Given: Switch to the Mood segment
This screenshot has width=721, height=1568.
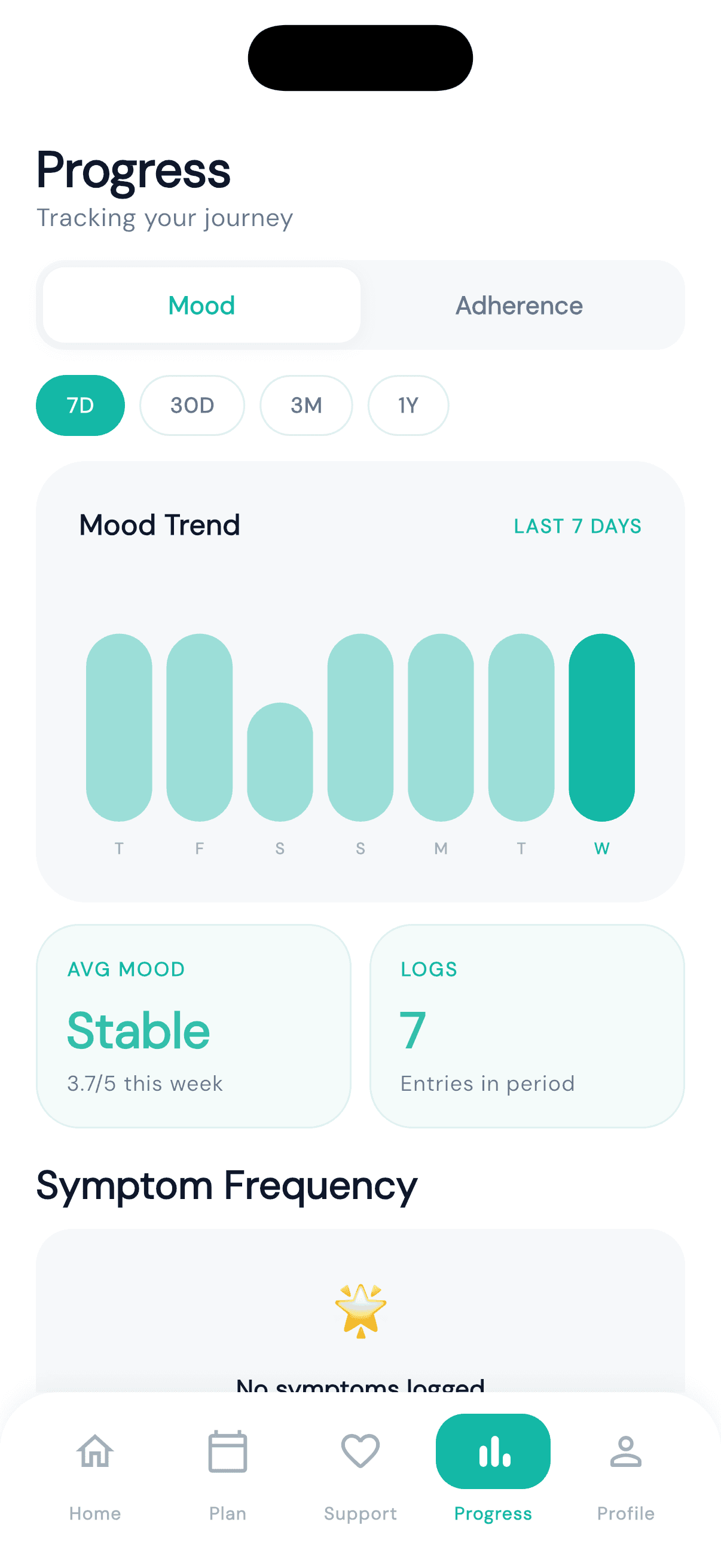Looking at the screenshot, I should (201, 305).
